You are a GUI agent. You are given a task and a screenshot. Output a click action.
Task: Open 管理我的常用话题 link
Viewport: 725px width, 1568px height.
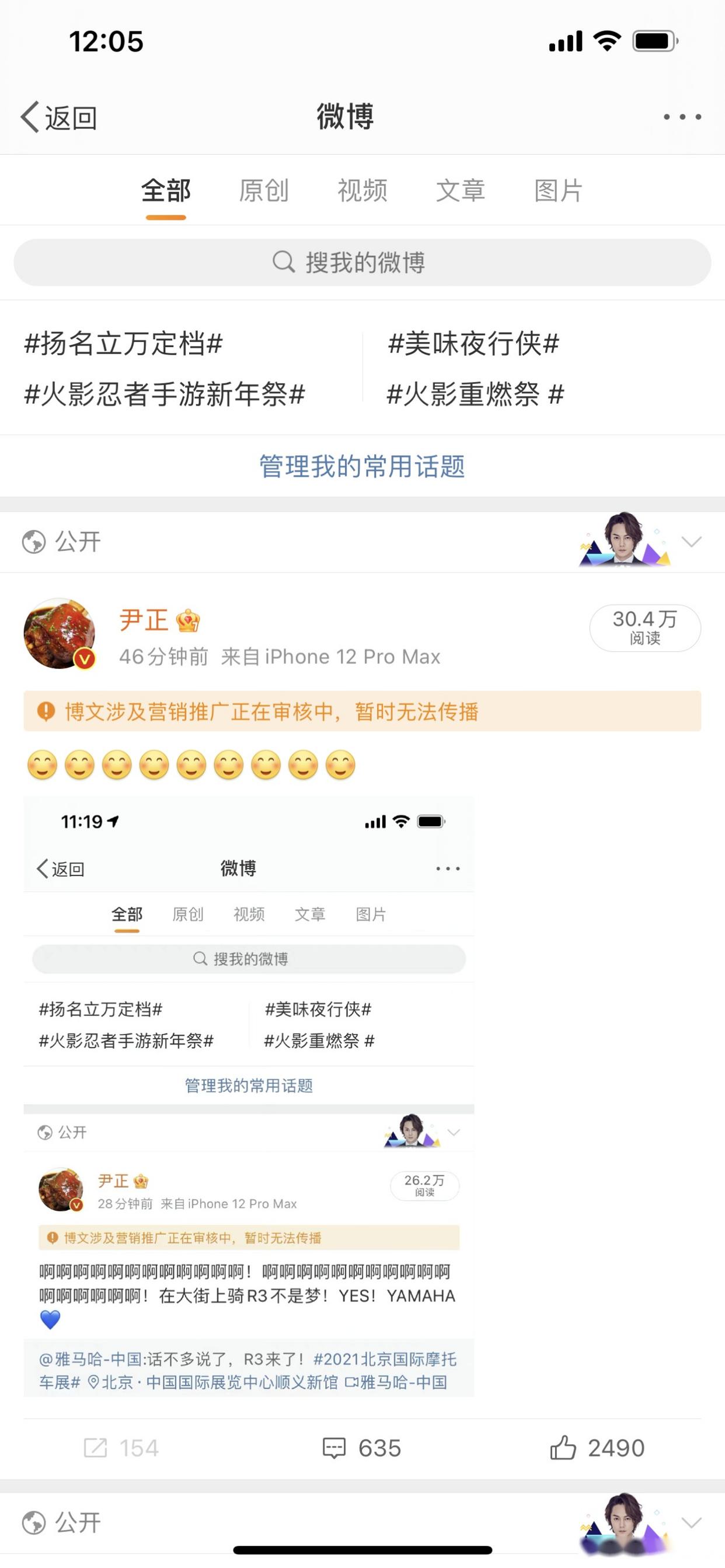[x=362, y=466]
